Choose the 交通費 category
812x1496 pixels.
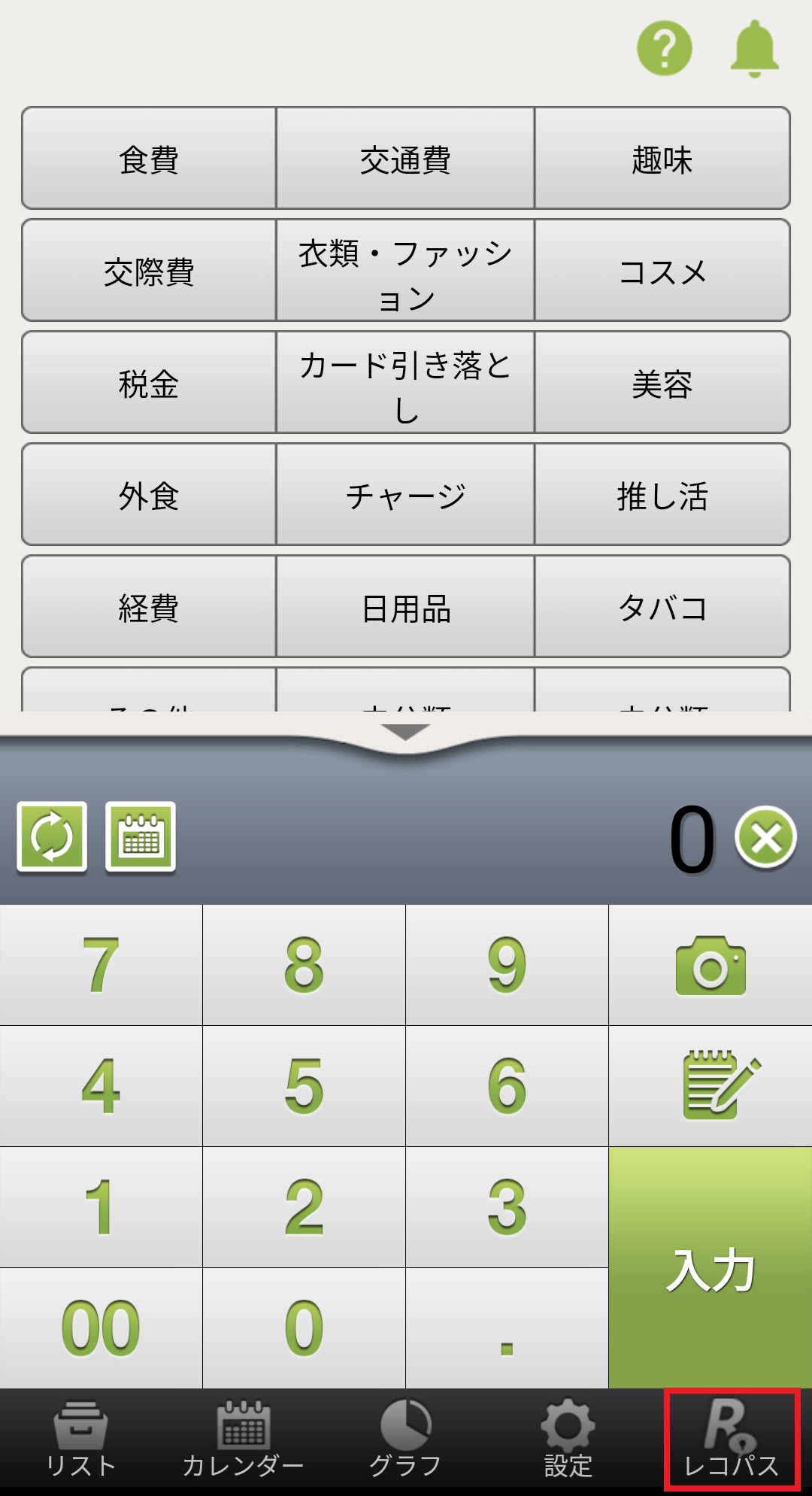(x=405, y=159)
